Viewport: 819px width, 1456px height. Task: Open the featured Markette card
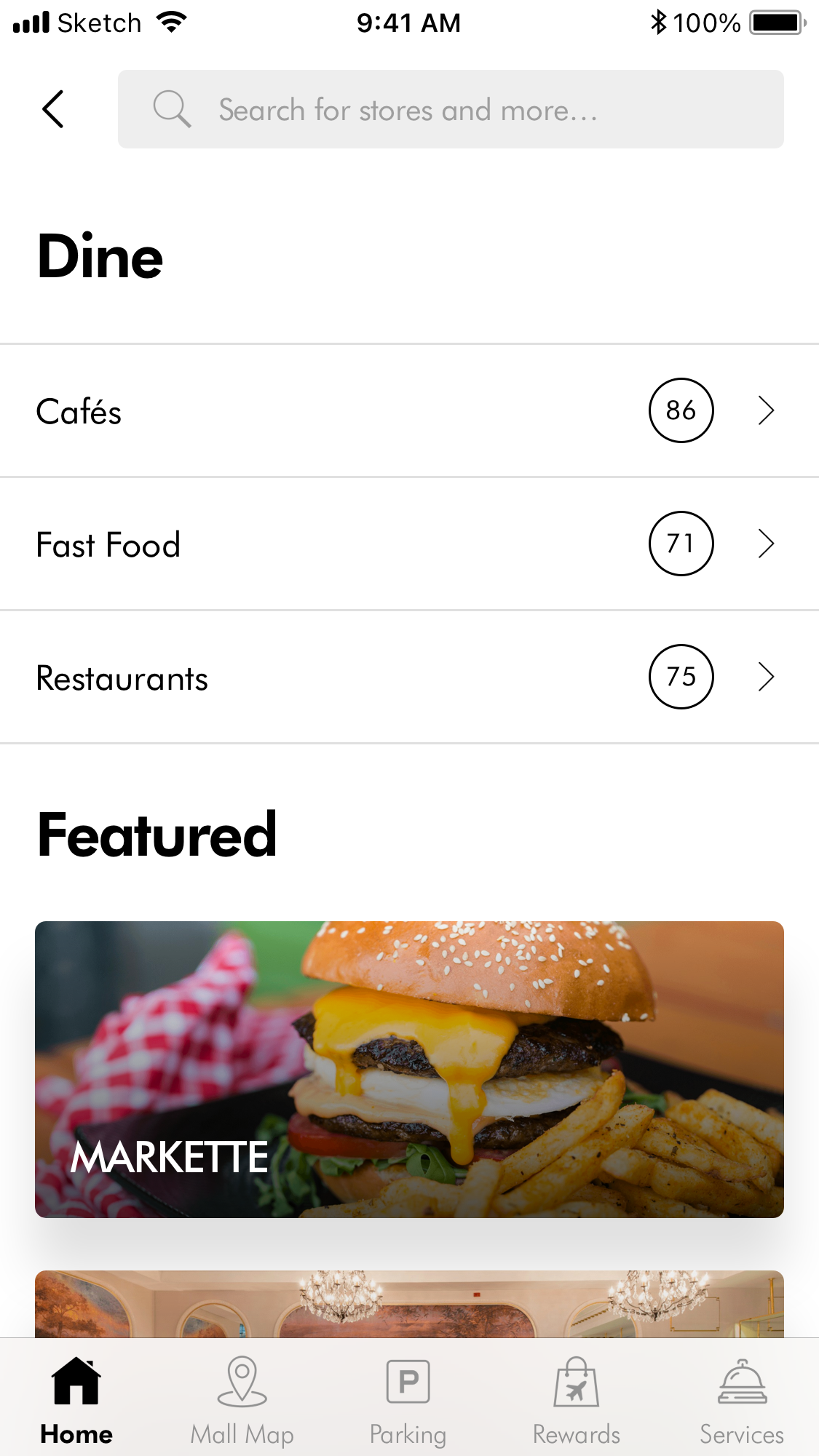[x=409, y=1069]
